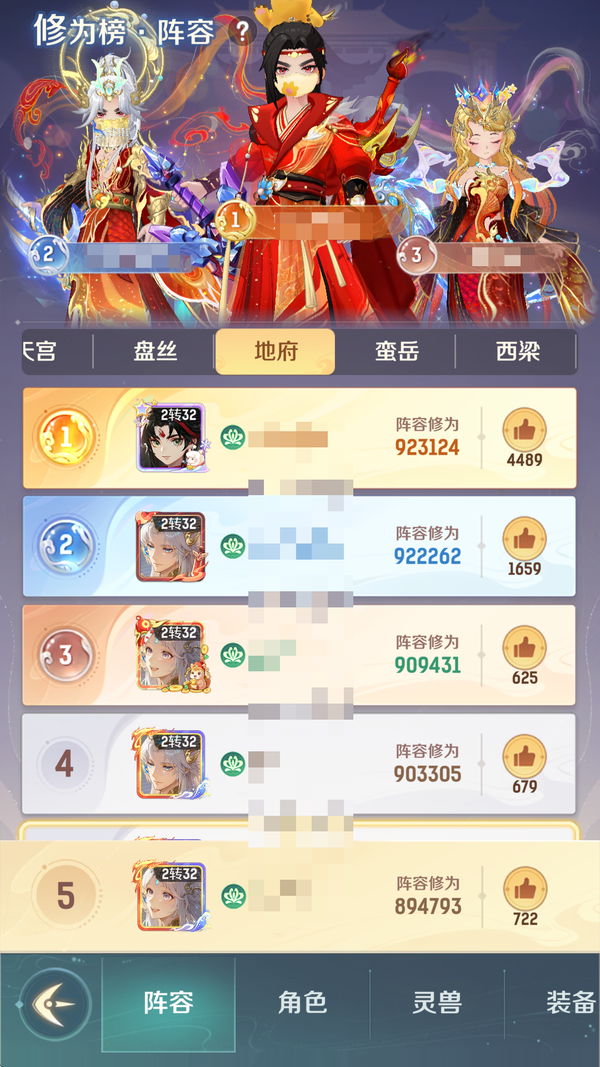Viewport: 600px width, 1067px height.
Task: Select the 阵容 bottom tab
Action: 168,1003
